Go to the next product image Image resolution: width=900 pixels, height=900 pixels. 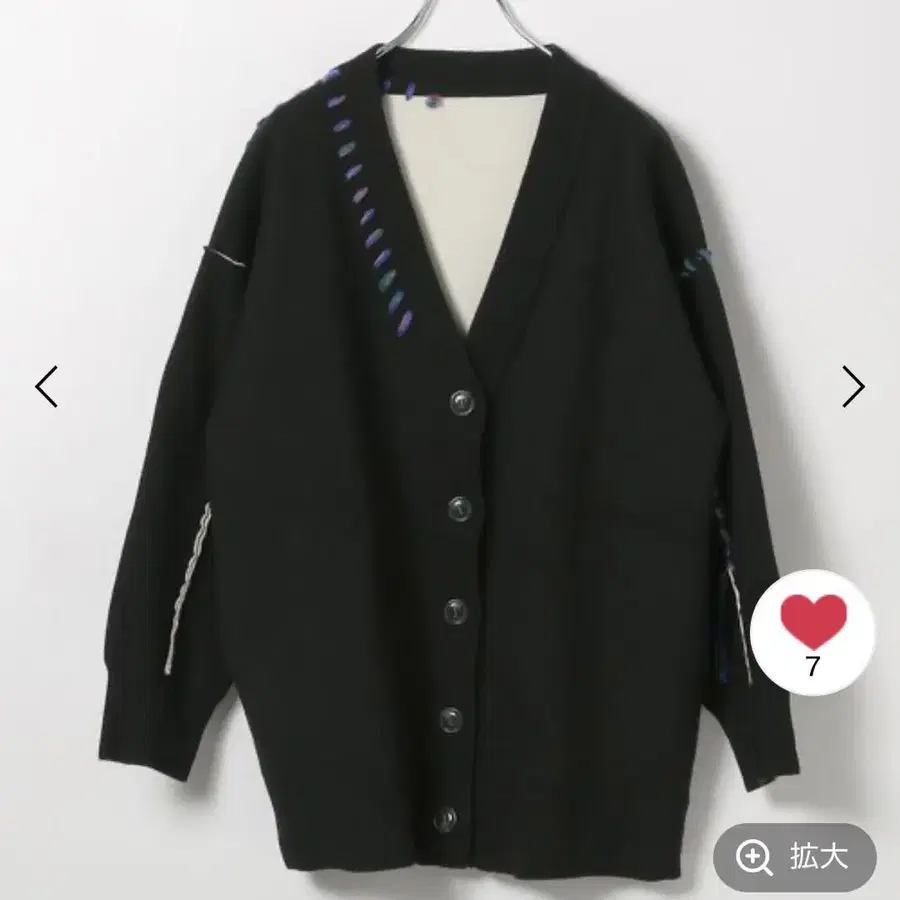854,386
